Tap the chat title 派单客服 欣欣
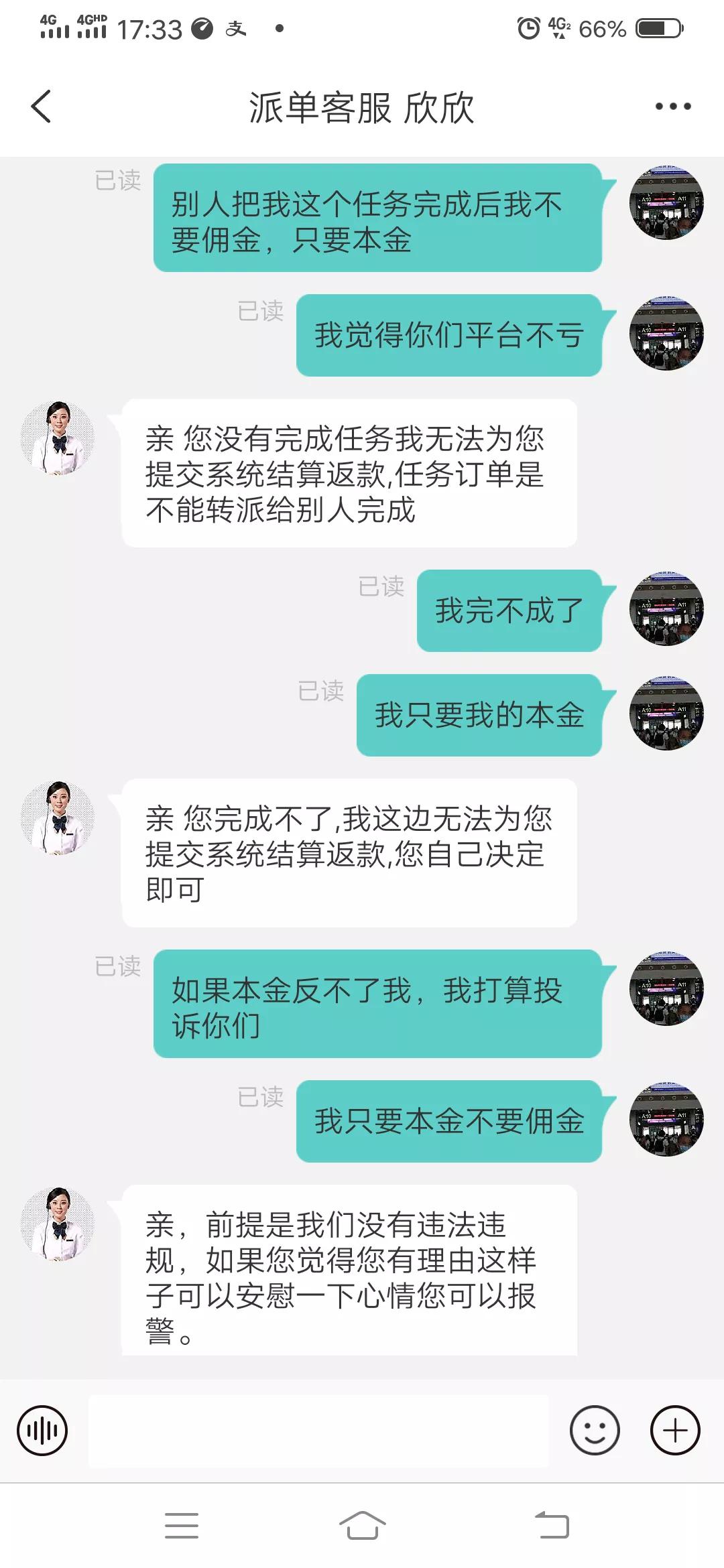 [362, 107]
